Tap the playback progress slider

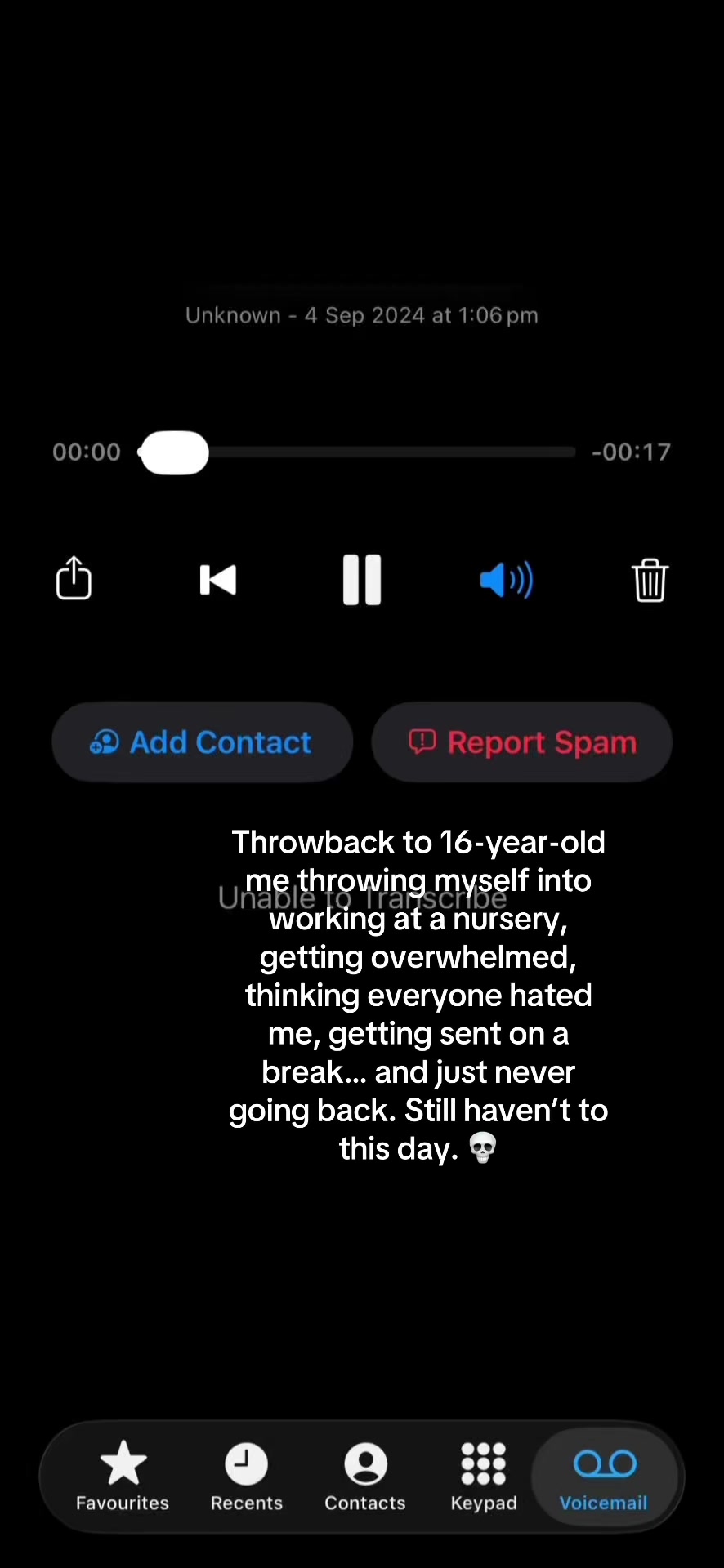(x=357, y=452)
